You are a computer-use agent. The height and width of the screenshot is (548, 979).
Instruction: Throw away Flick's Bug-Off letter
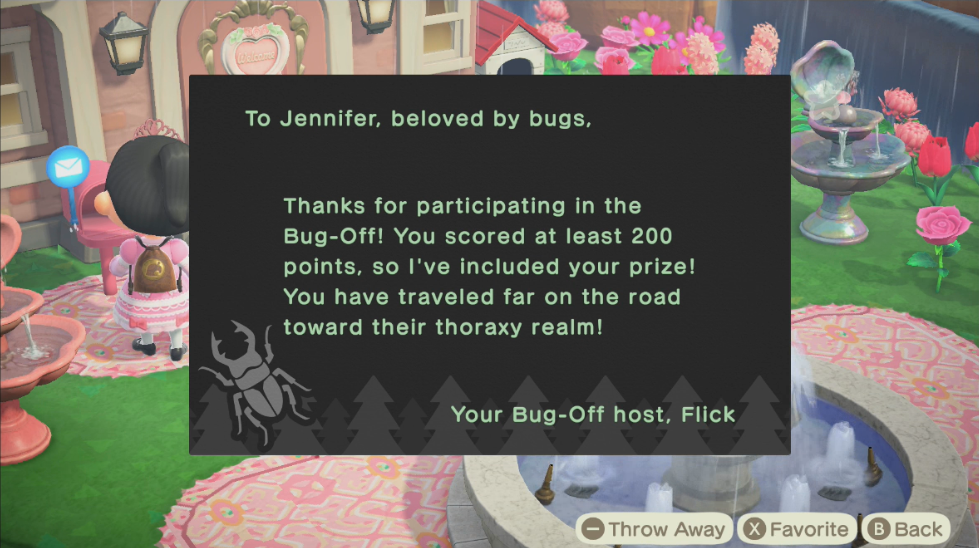(653, 529)
